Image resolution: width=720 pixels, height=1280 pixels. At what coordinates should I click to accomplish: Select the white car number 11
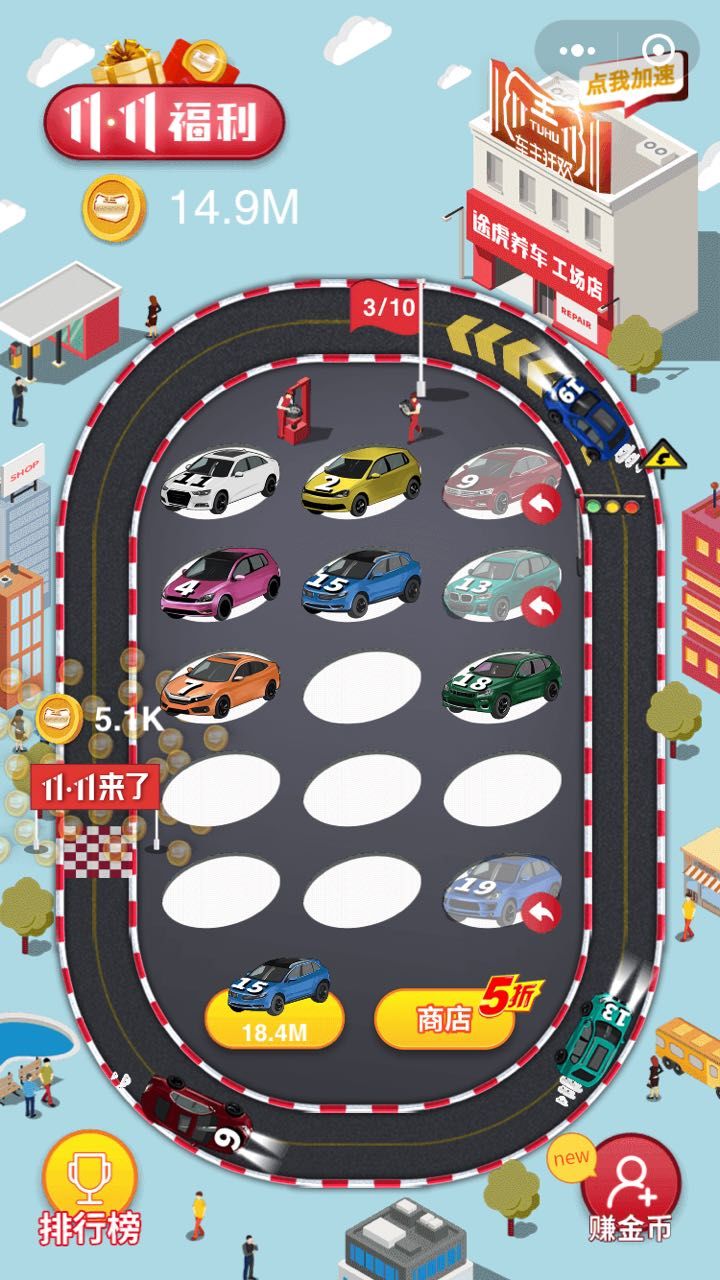pyautogui.click(x=220, y=481)
